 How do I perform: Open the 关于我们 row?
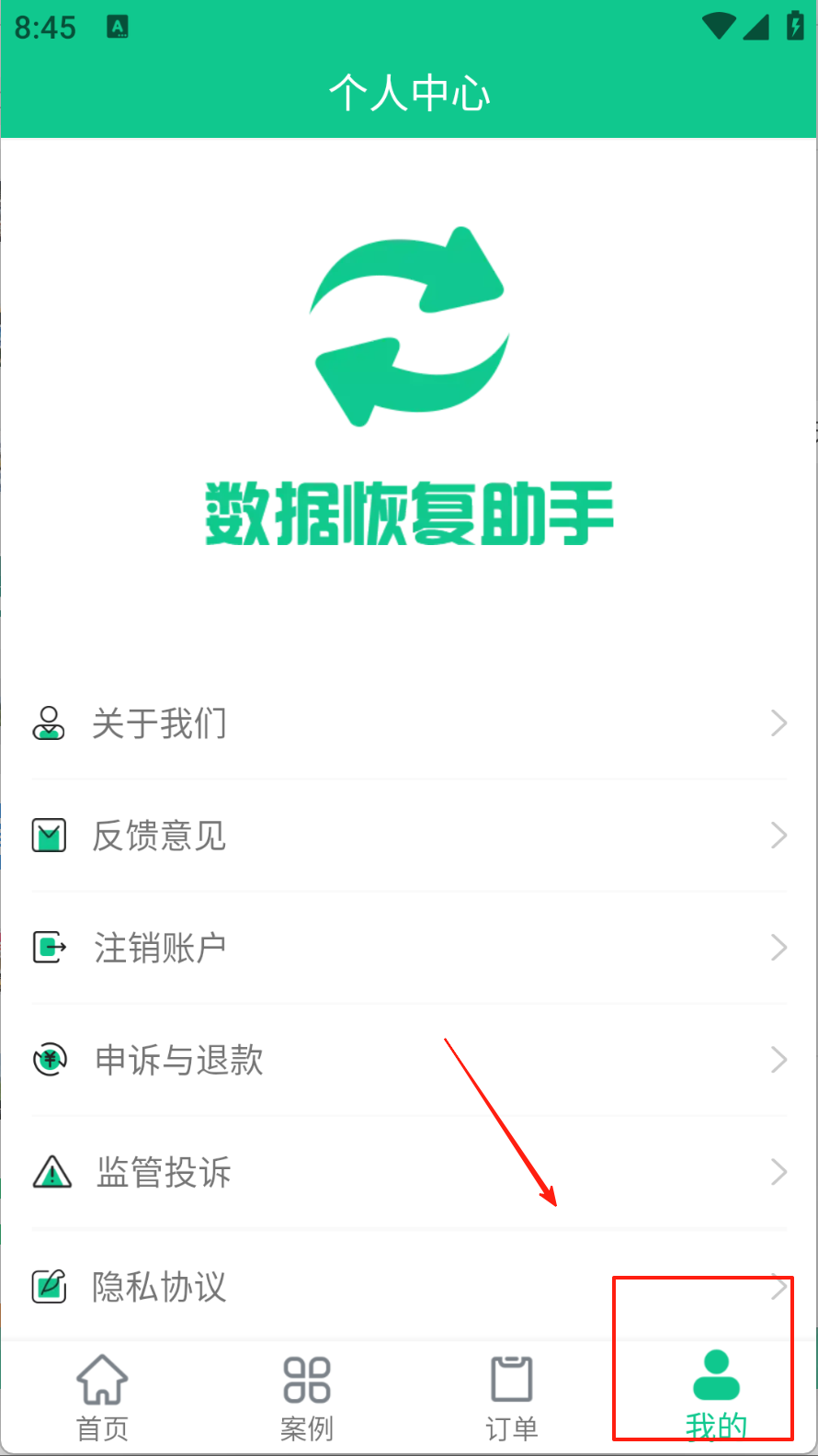(x=409, y=723)
